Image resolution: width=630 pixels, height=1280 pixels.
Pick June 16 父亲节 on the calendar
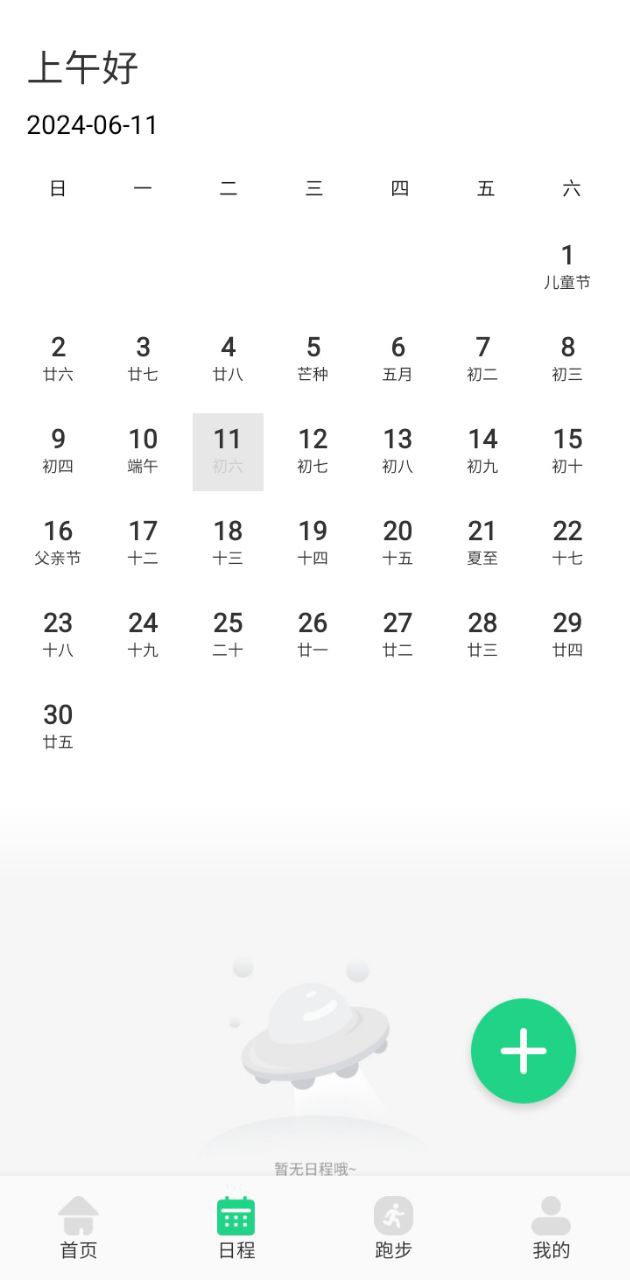point(58,542)
